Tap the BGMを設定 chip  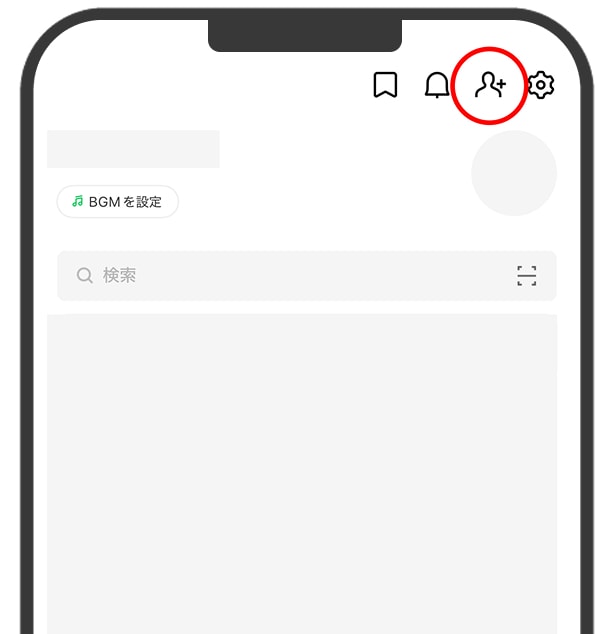click(x=118, y=202)
